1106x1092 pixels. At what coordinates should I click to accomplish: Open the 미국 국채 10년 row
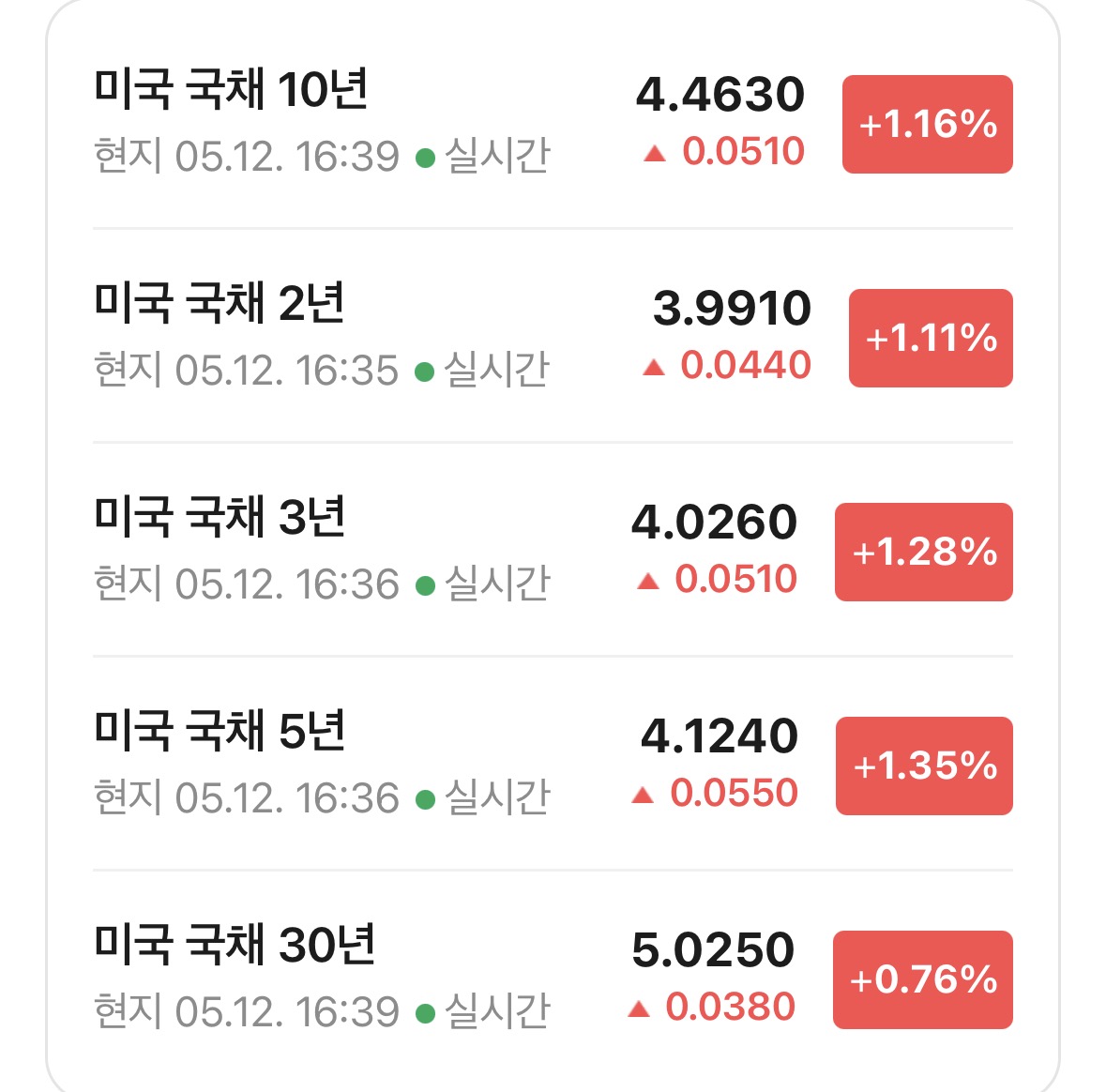pos(553,124)
